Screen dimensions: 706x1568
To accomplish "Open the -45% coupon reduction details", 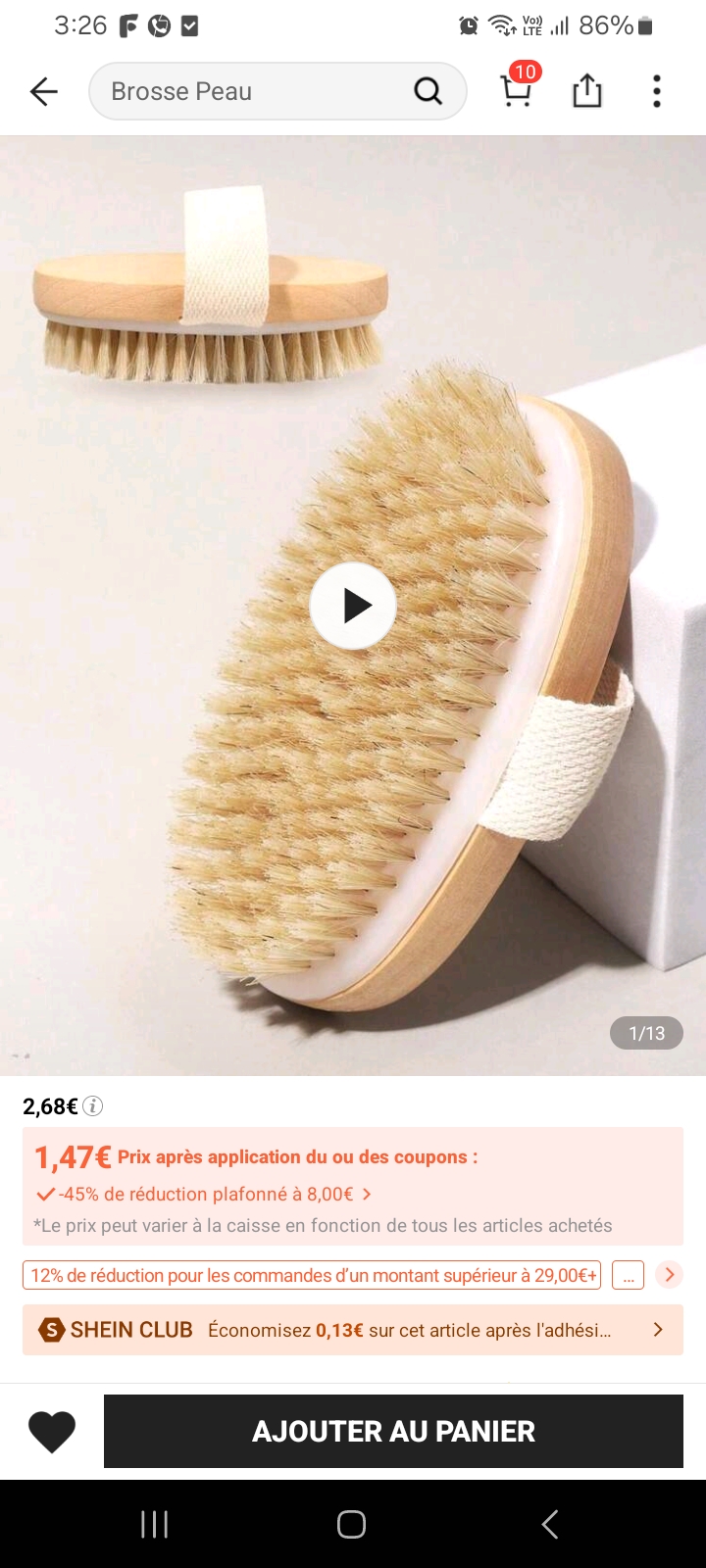I will click(x=206, y=1194).
